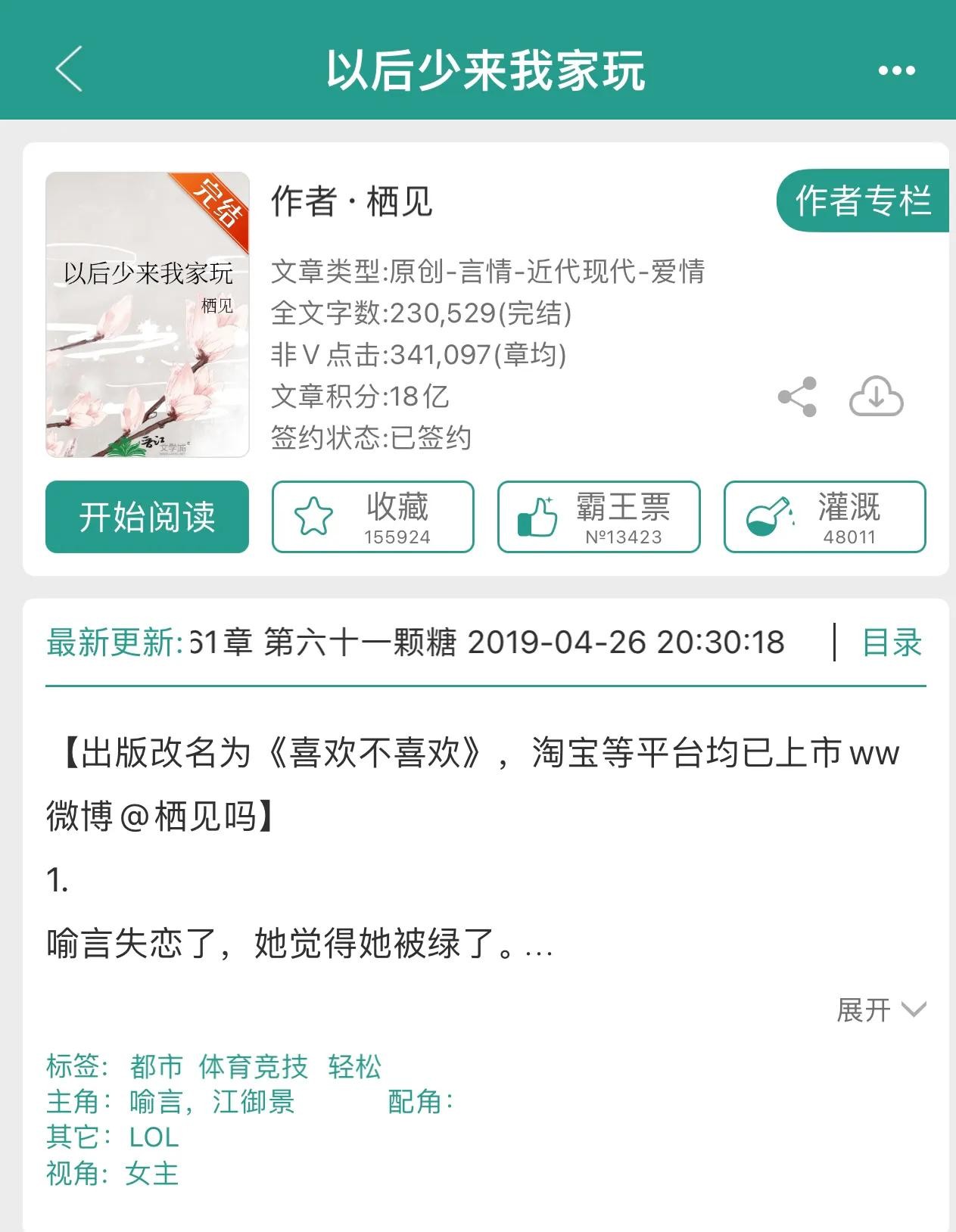Image resolution: width=956 pixels, height=1232 pixels.
Task: Download the novel for offline reading
Action: (x=876, y=397)
